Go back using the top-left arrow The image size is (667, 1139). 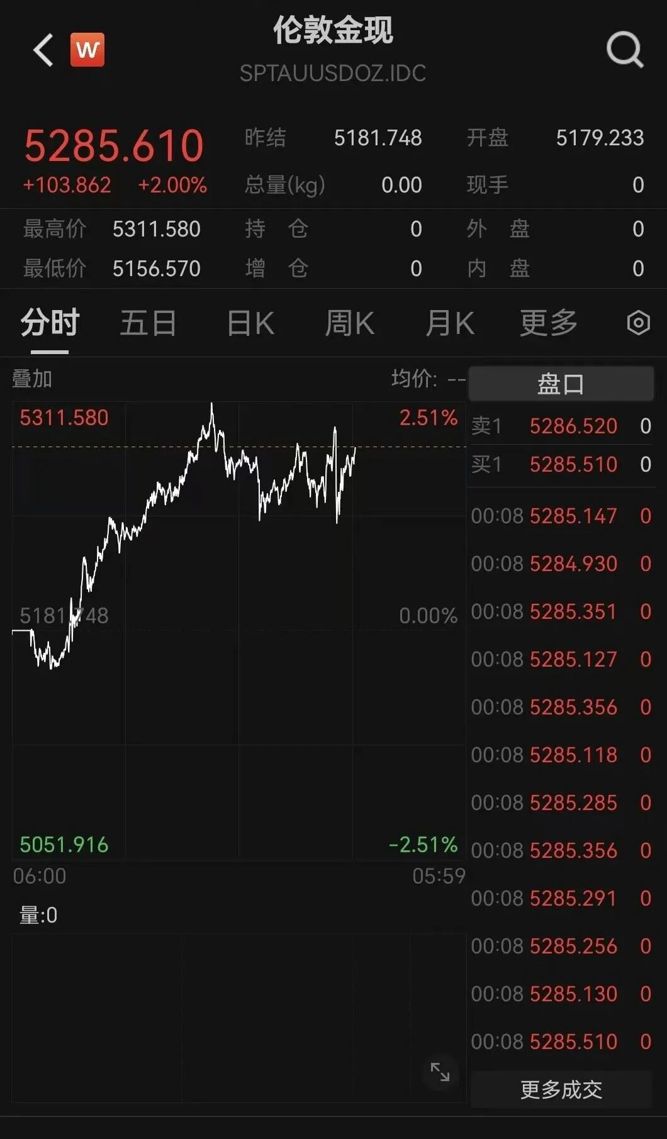point(42,50)
